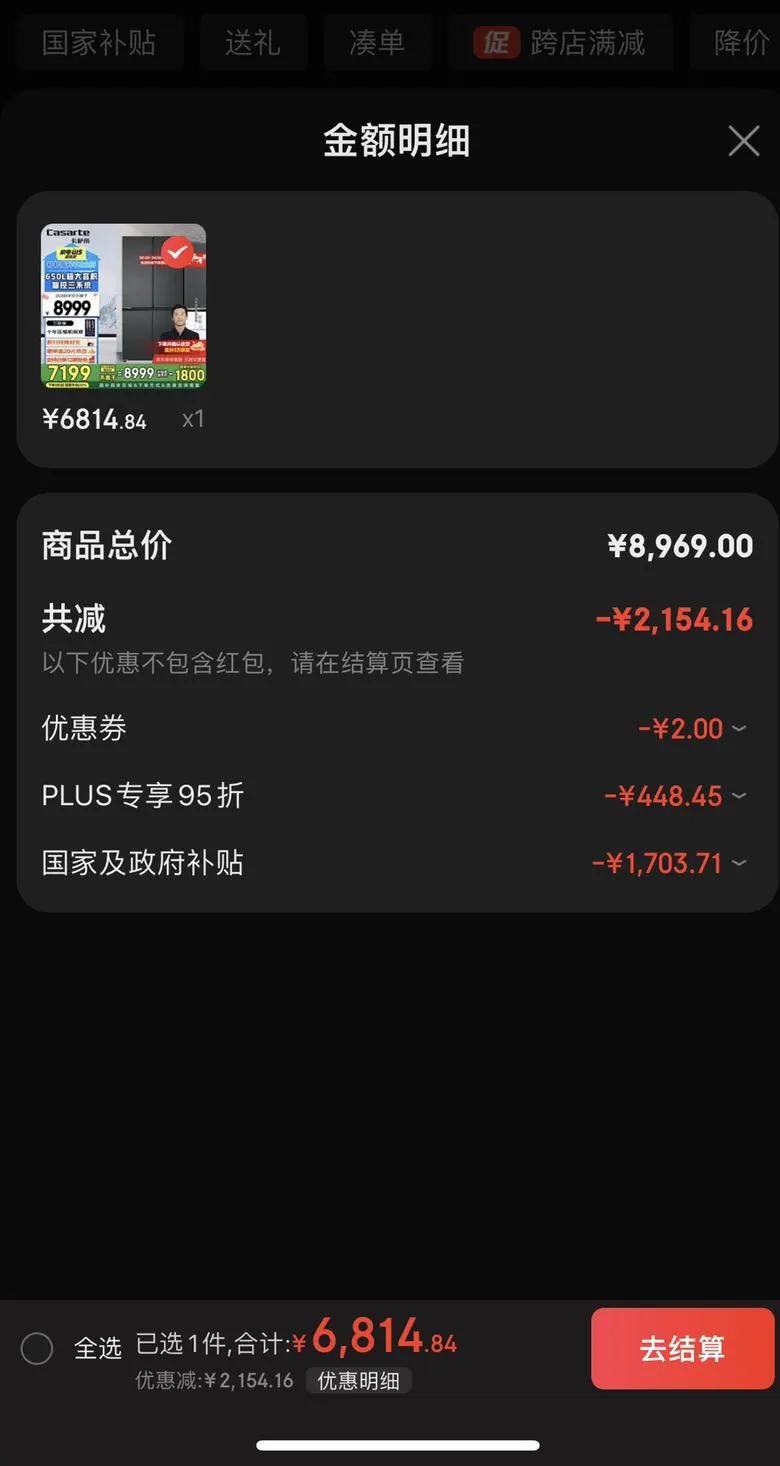Image resolution: width=780 pixels, height=1466 pixels.
Task: Toggle the 全选 select-all checkbox
Action: click(x=37, y=1348)
